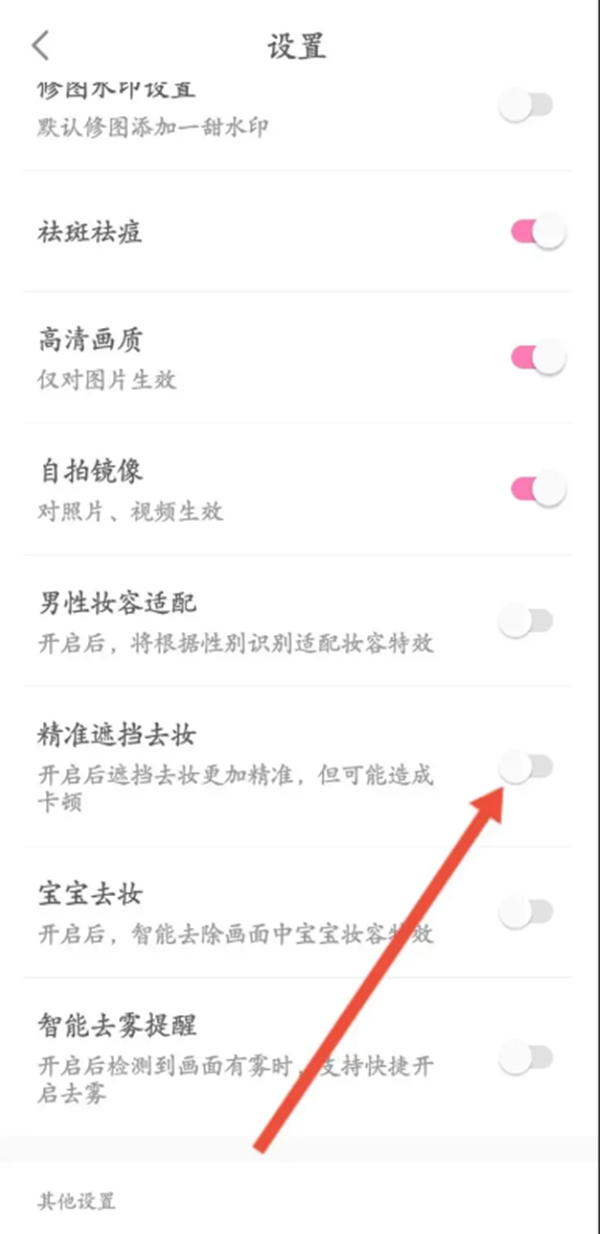Enable the 宝宝去妆 switch

pos(527,911)
